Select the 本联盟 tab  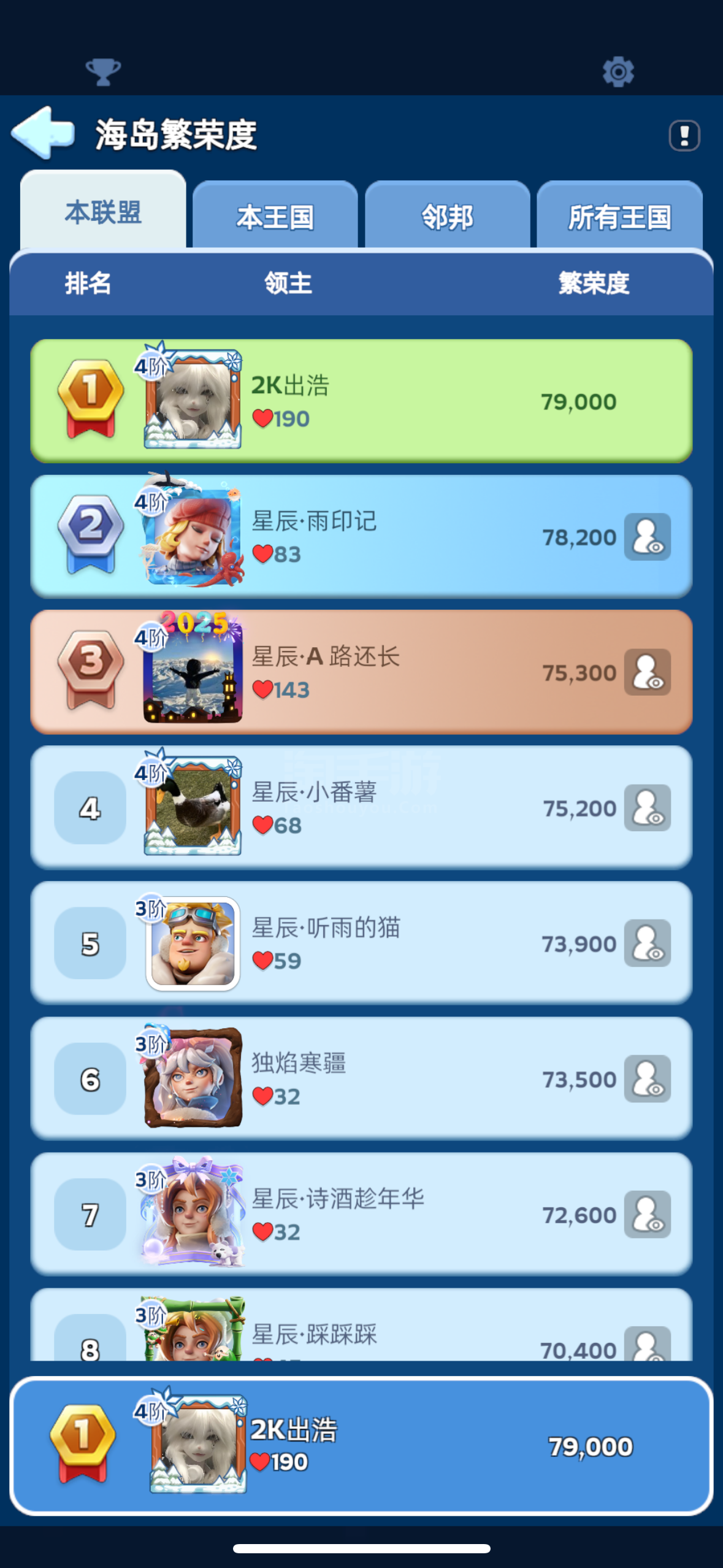coord(103,212)
